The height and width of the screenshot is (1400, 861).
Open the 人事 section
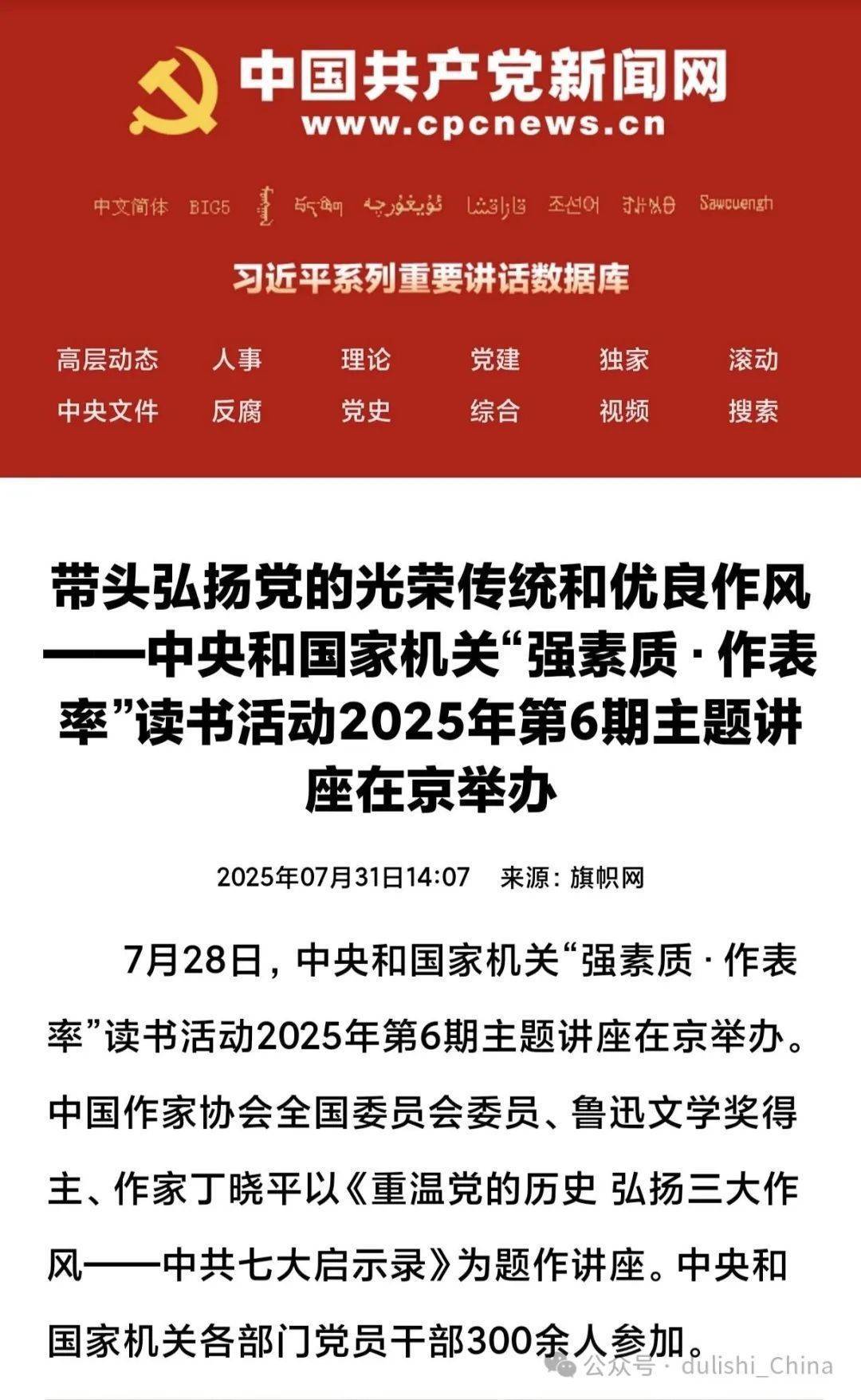coord(237,360)
